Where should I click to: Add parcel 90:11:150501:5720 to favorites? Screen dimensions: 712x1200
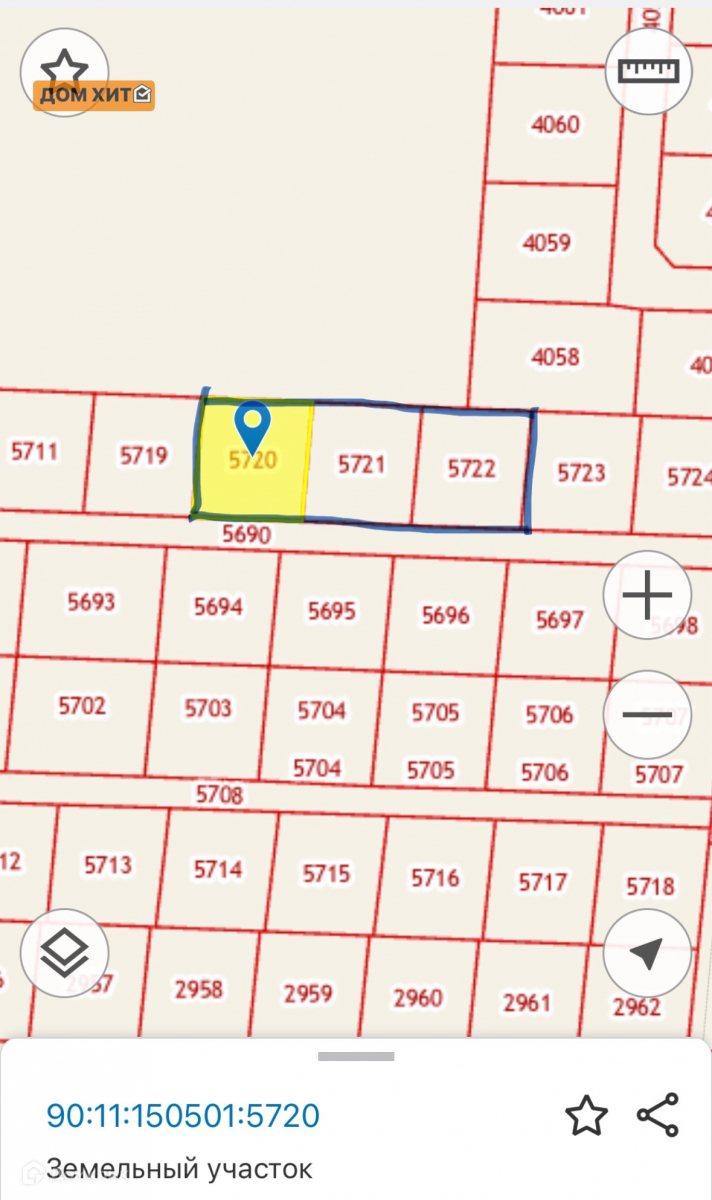[x=586, y=1115]
